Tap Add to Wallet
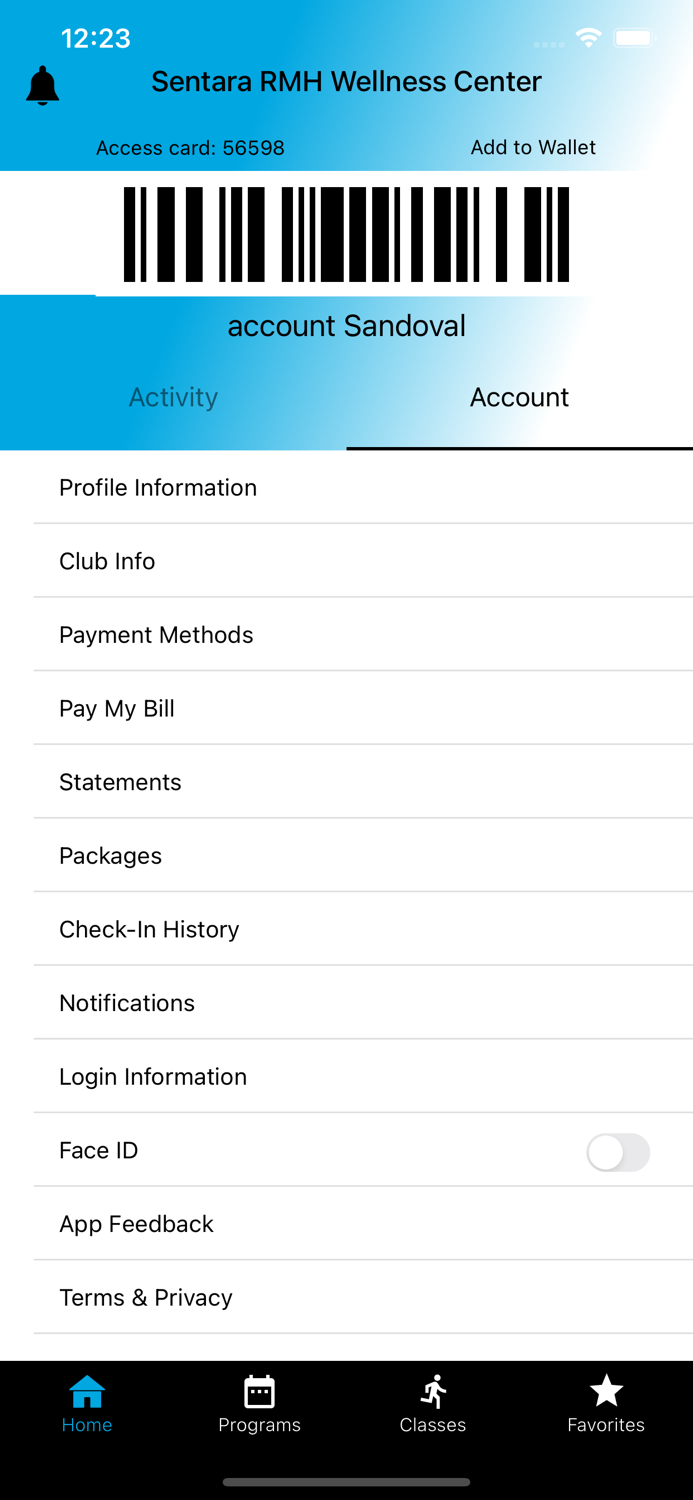693x1500 pixels. point(533,147)
